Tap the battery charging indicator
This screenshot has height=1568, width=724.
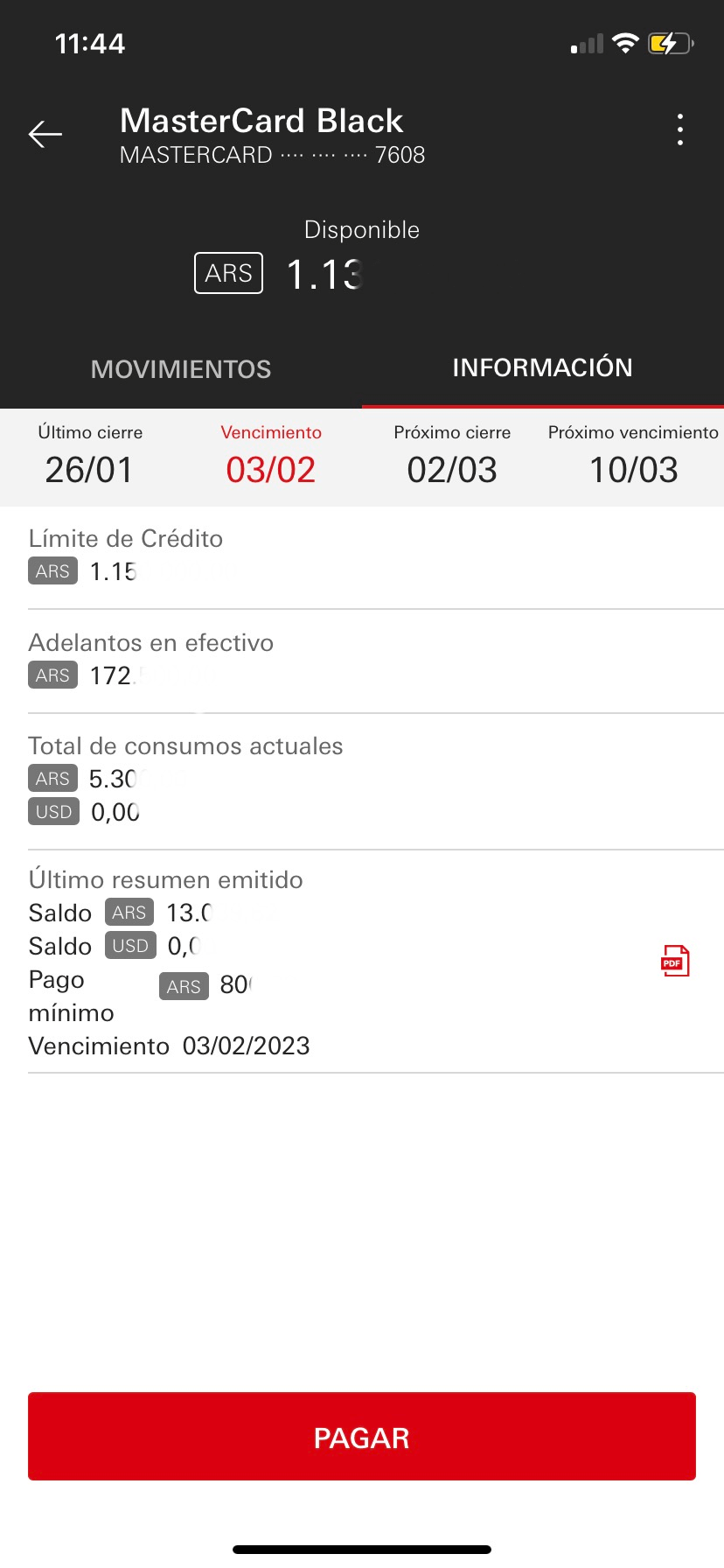click(x=669, y=42)
